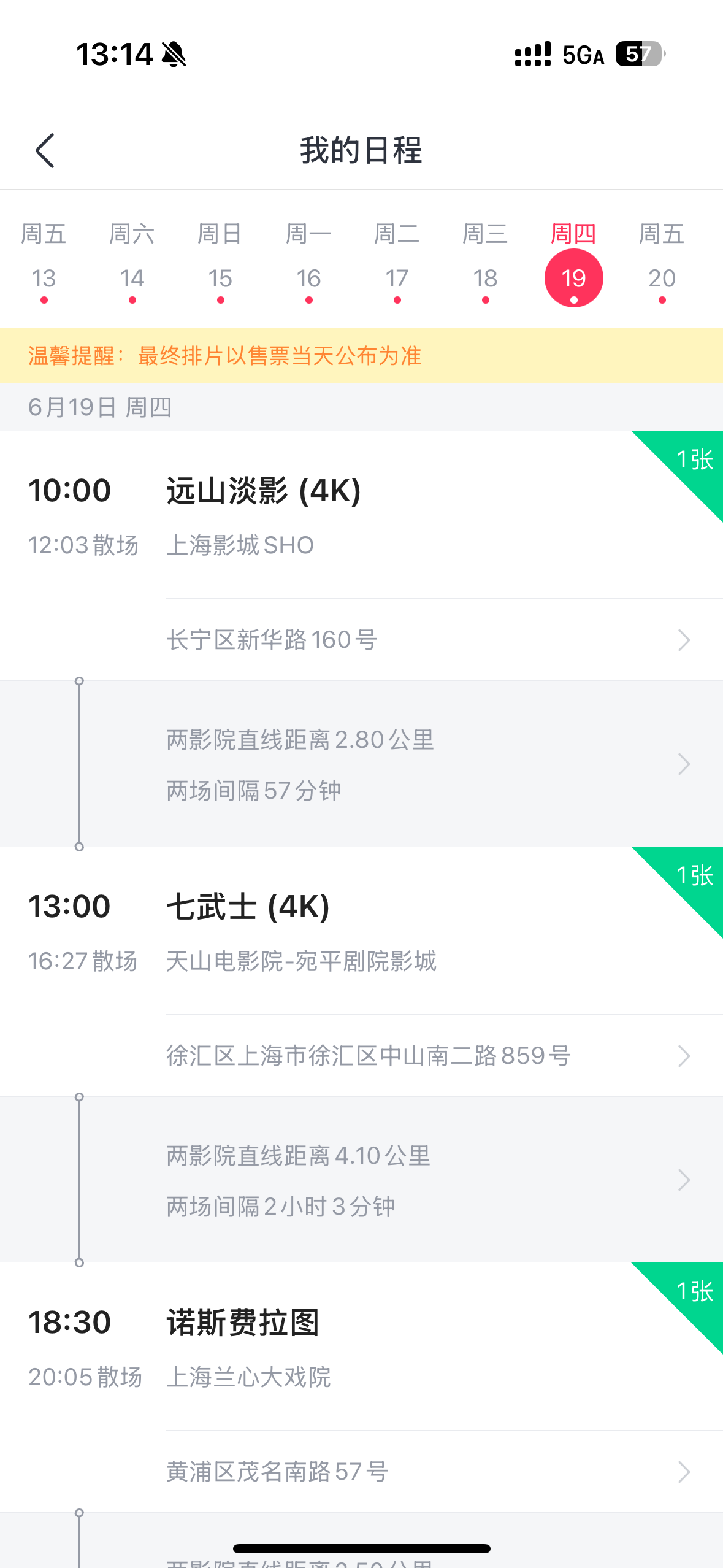Open the 10:00 远山淡影 (4K) screening
The width and height of the screenshot is (723, 1568).
(361, 515)
